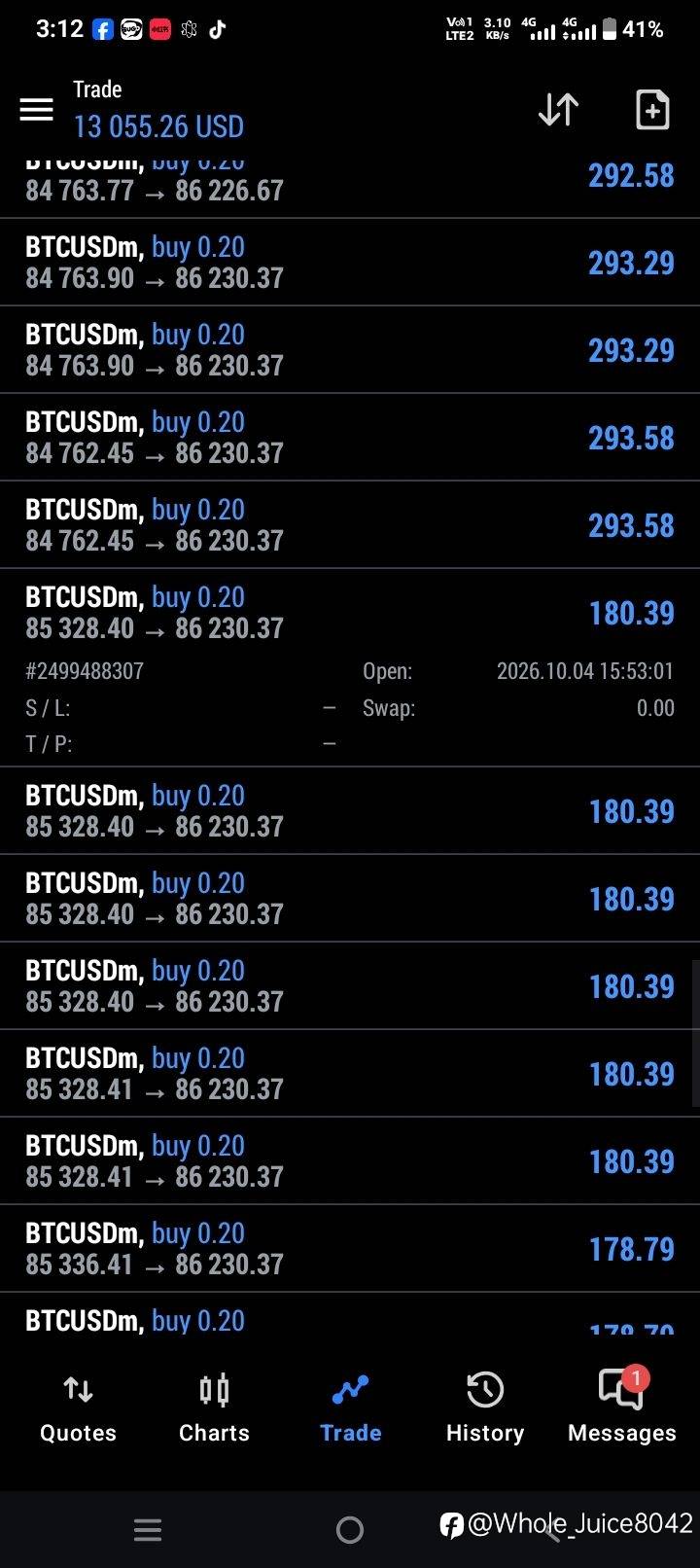
Task: Create a new order with the plus document icon
Action: 652,110
